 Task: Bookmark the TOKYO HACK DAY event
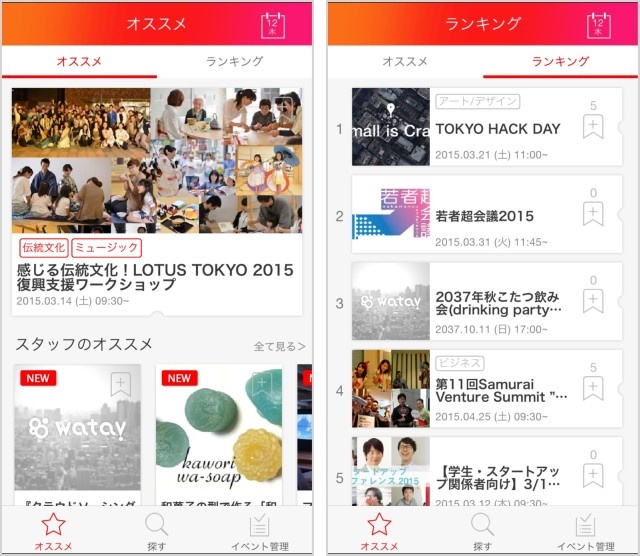tap(593, 127)
